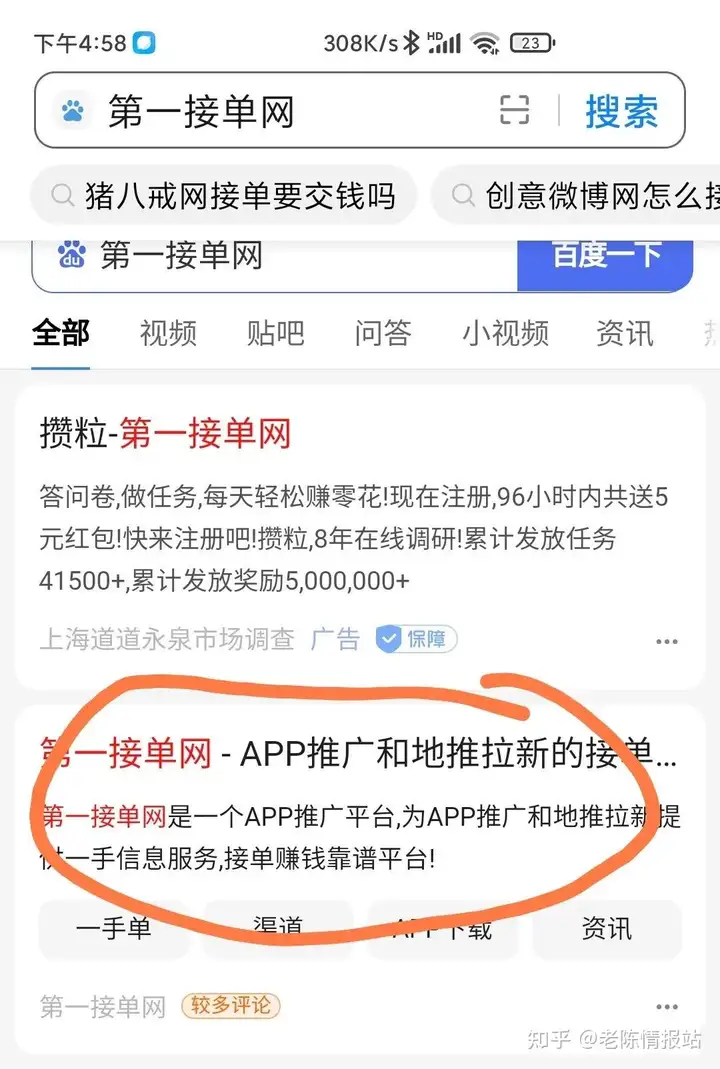Tap the 百度一下 button
This screenshot has height=1069, width=720.
(x=605, y=256)
